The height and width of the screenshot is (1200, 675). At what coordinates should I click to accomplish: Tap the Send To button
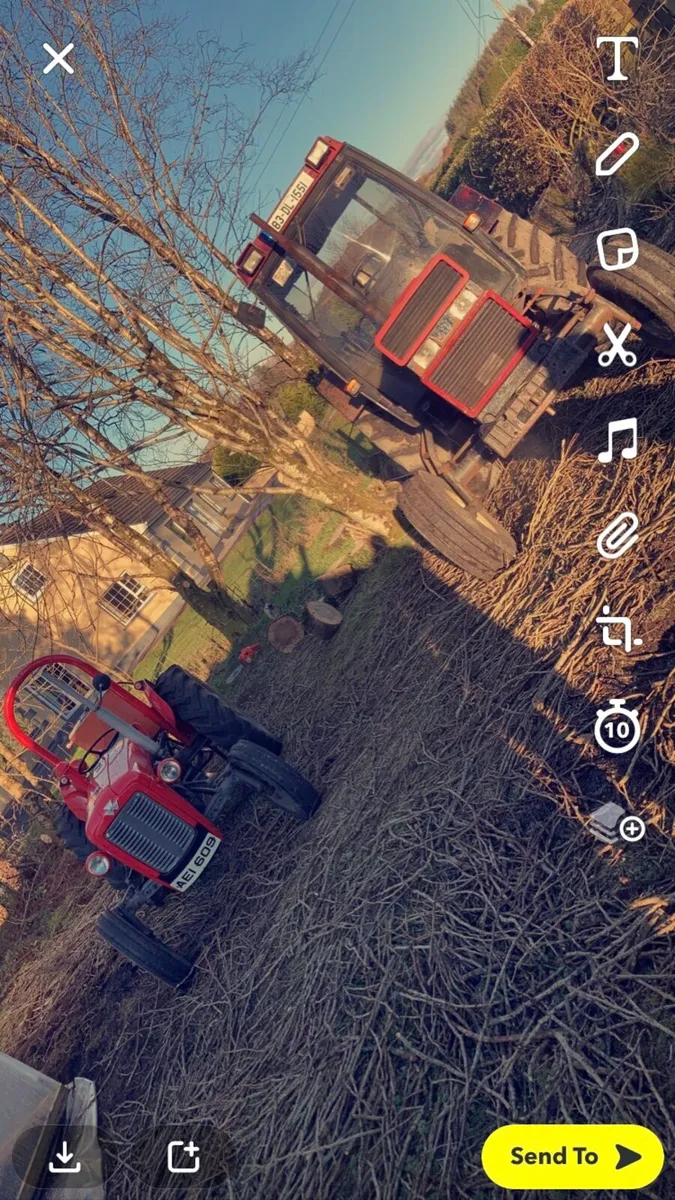573,1157
